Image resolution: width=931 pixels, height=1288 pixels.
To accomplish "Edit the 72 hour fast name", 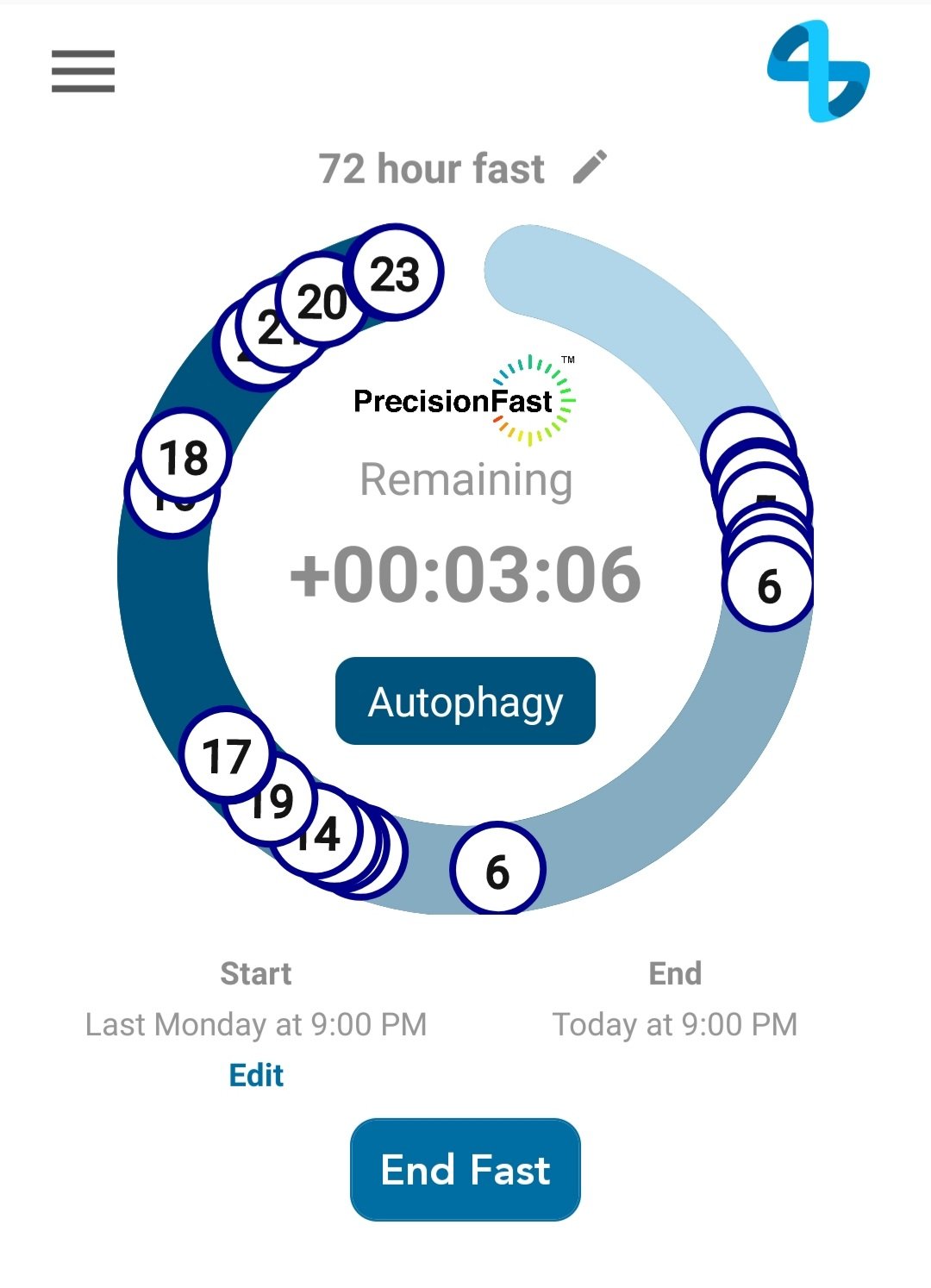I will point(590,167).
